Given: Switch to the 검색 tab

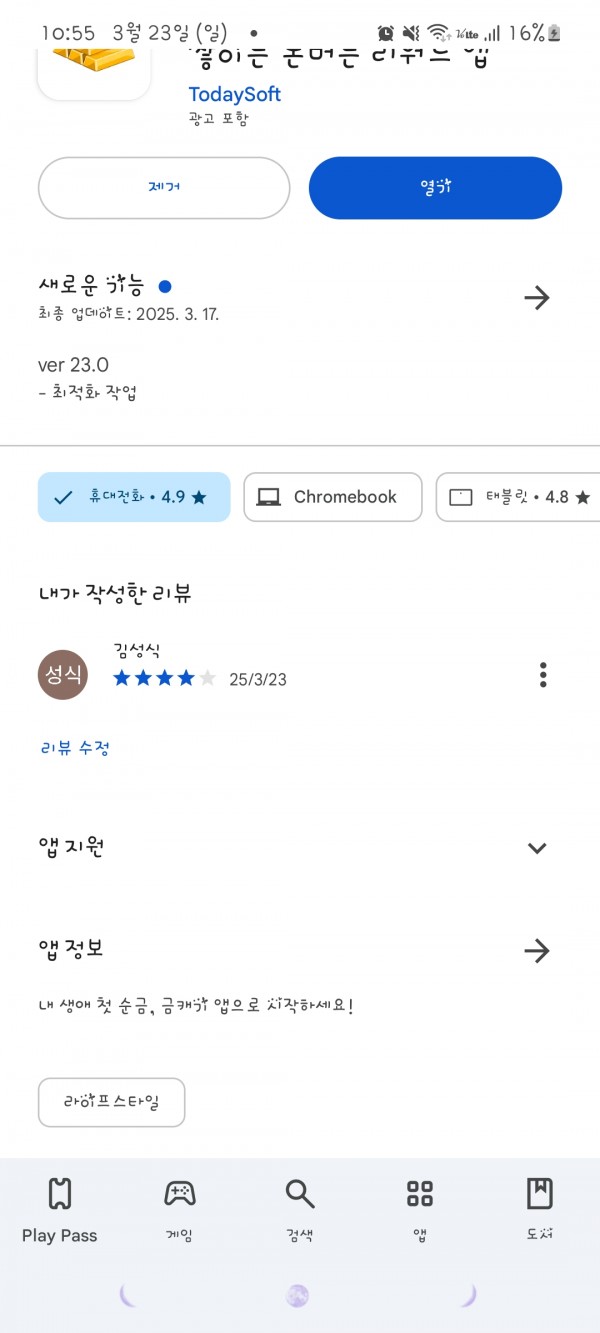Looking at the screenshot, I should pos(300,1210).
